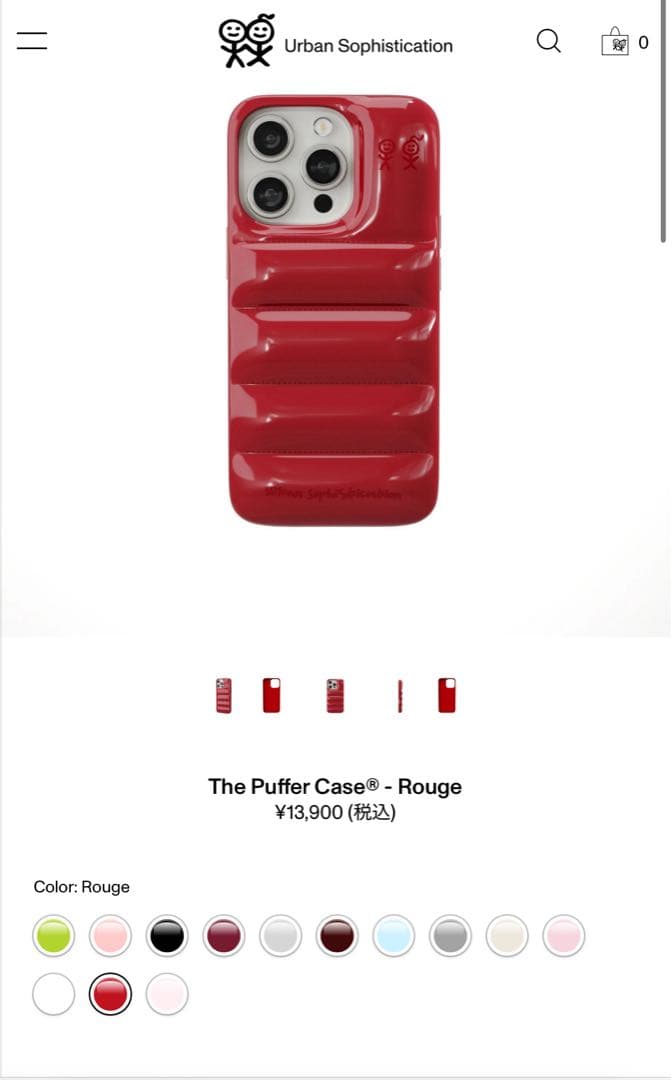
Task: Open the shopping cart
Action: (x=616, y=42)
